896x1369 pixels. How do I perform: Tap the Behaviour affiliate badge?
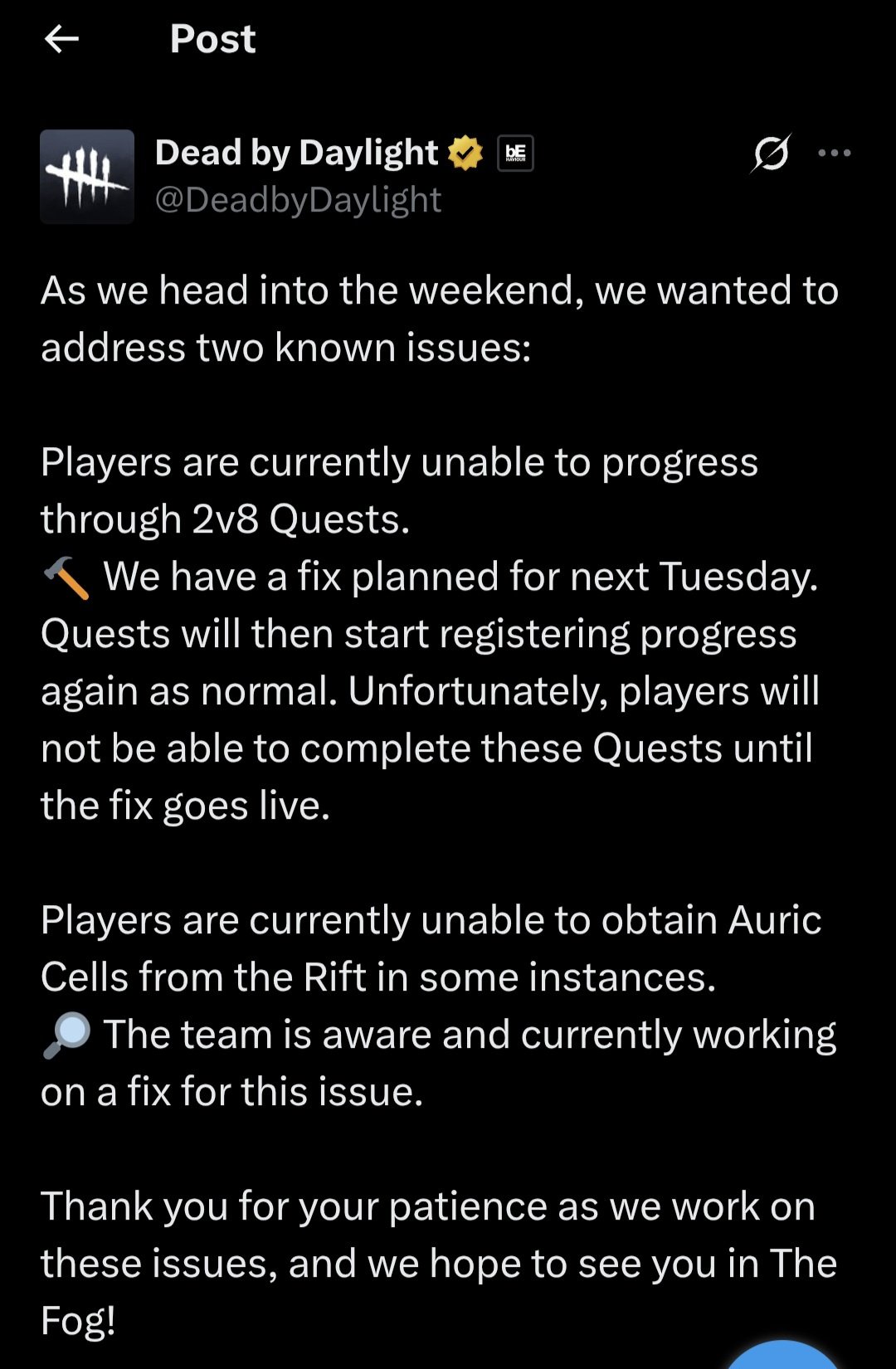514,153
